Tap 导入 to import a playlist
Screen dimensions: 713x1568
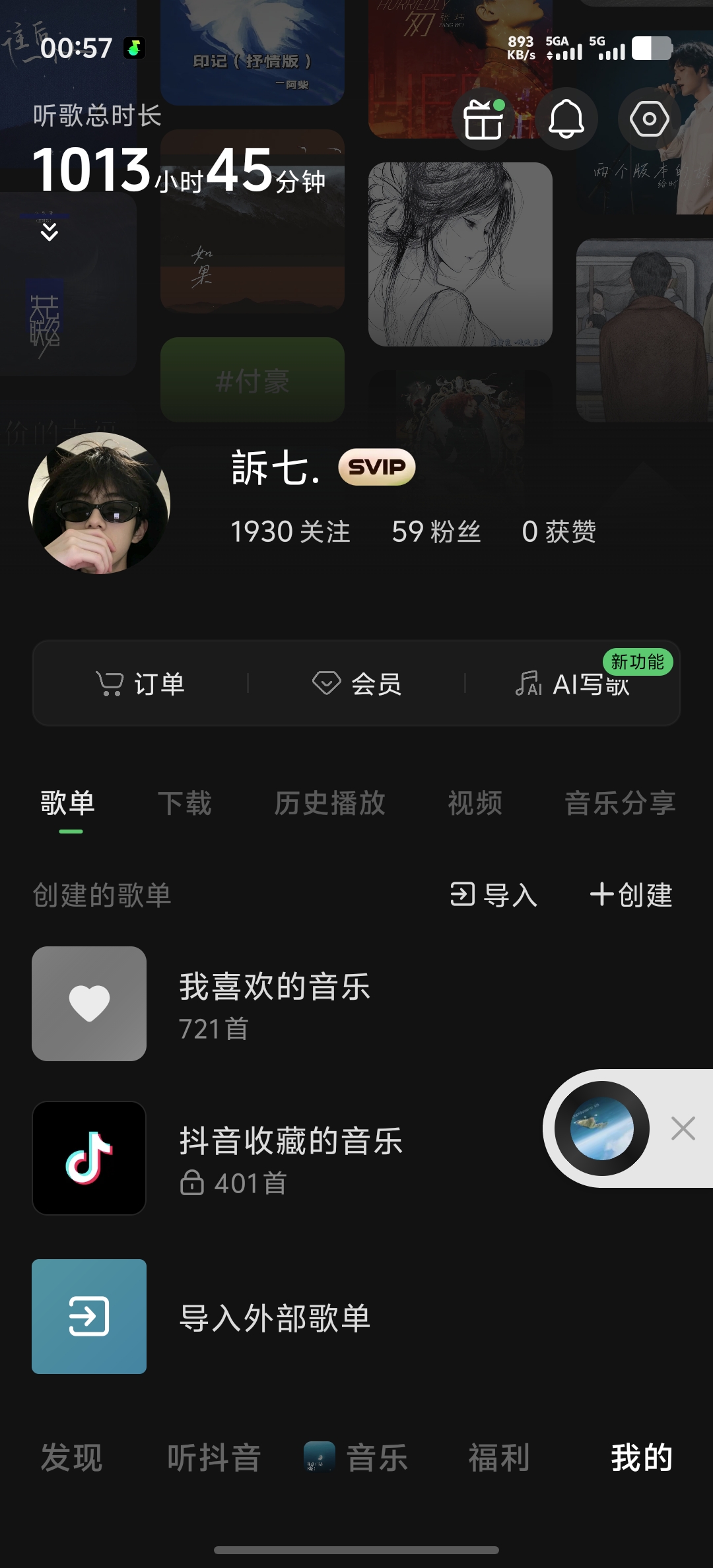[494, 895]
